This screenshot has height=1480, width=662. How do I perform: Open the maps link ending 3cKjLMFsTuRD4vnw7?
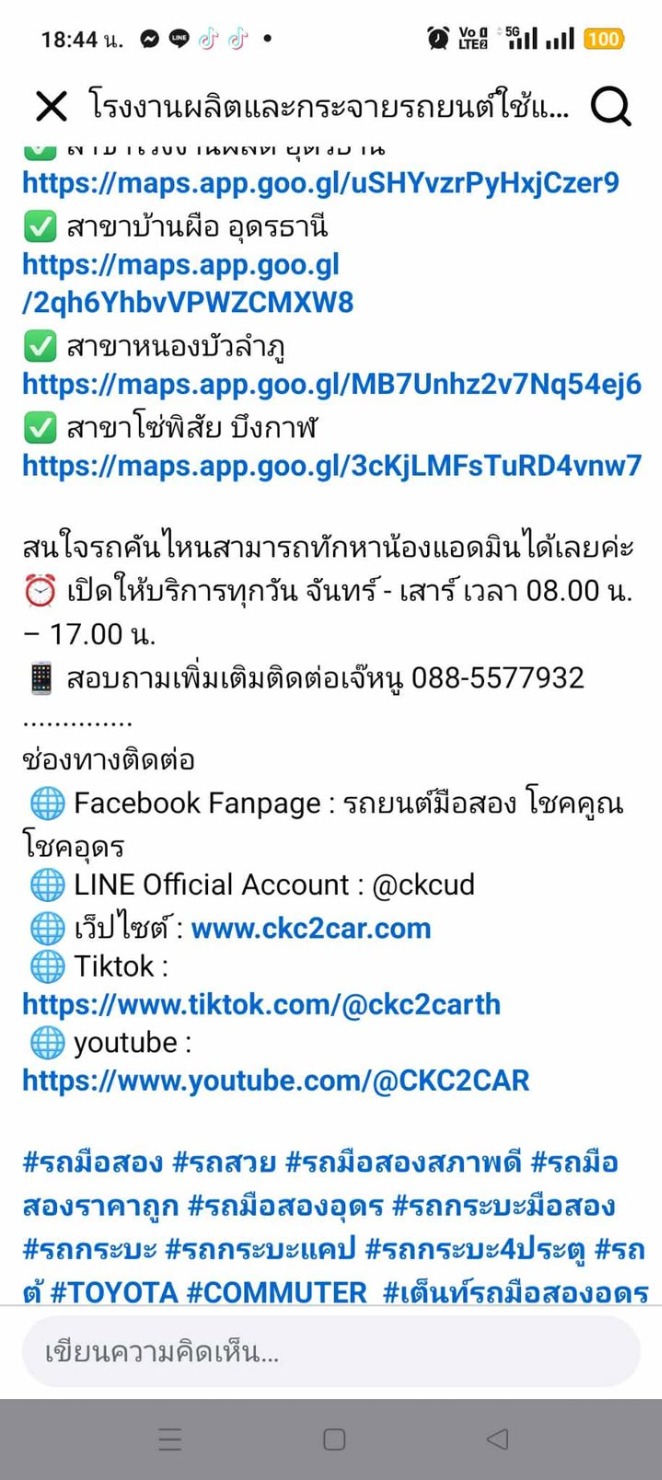click(331, 465)
